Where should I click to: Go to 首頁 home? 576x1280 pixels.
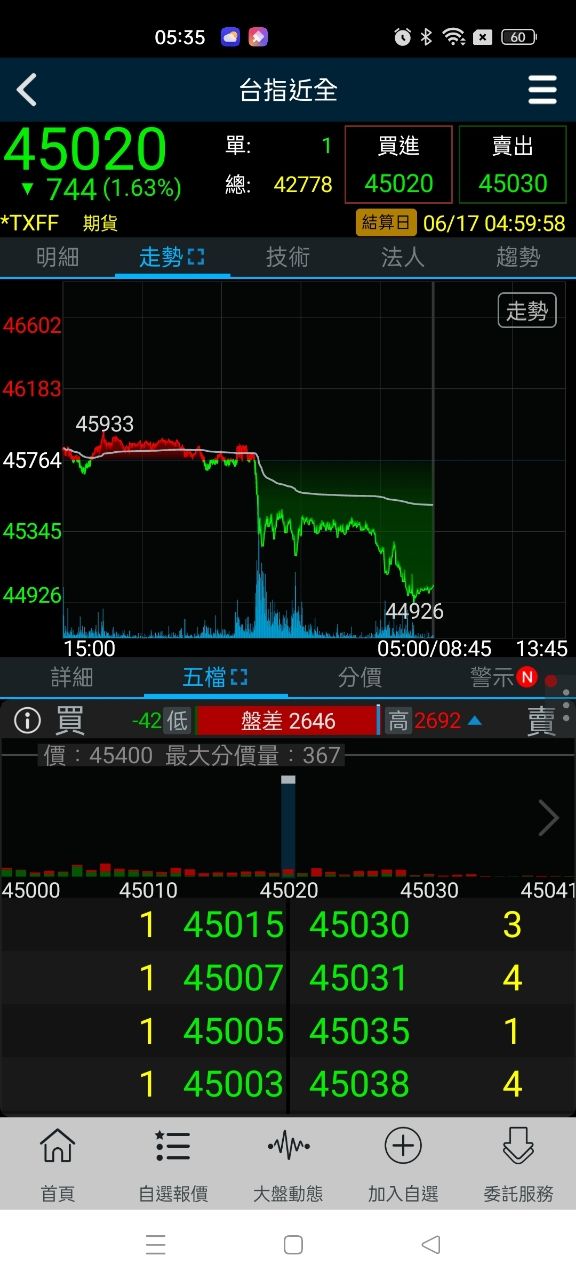[x=57, y=1164]
